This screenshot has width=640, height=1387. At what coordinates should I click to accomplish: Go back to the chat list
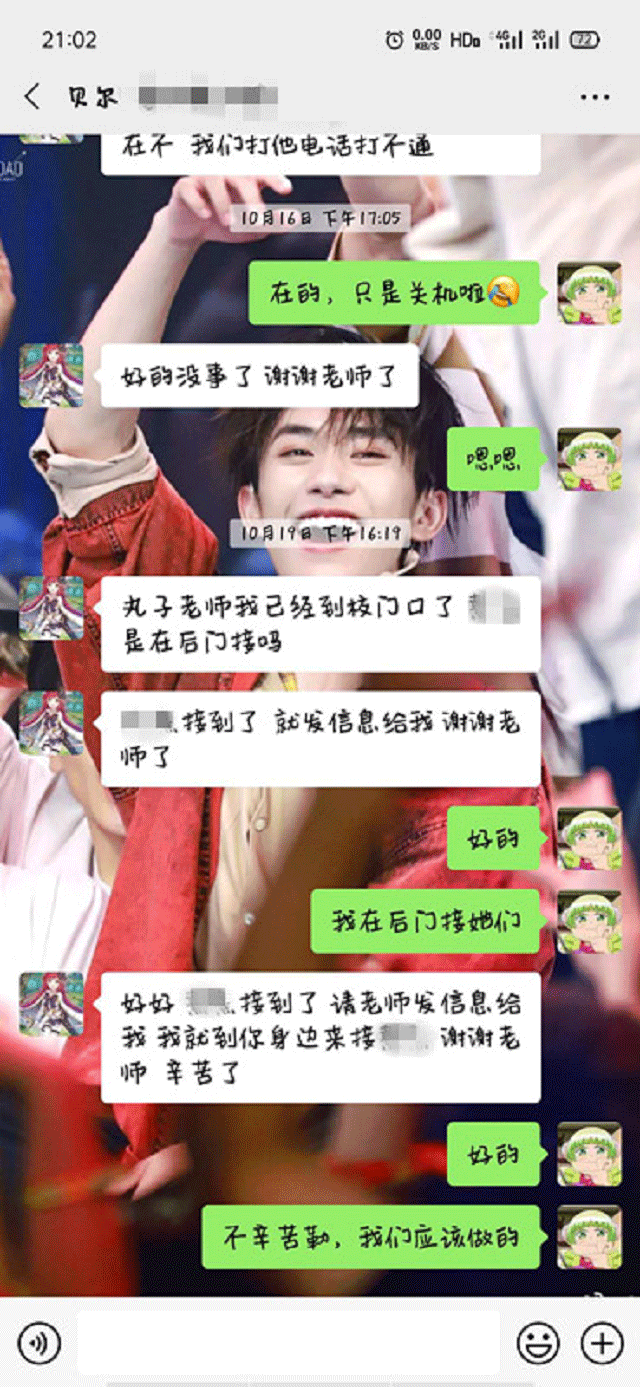32,97
